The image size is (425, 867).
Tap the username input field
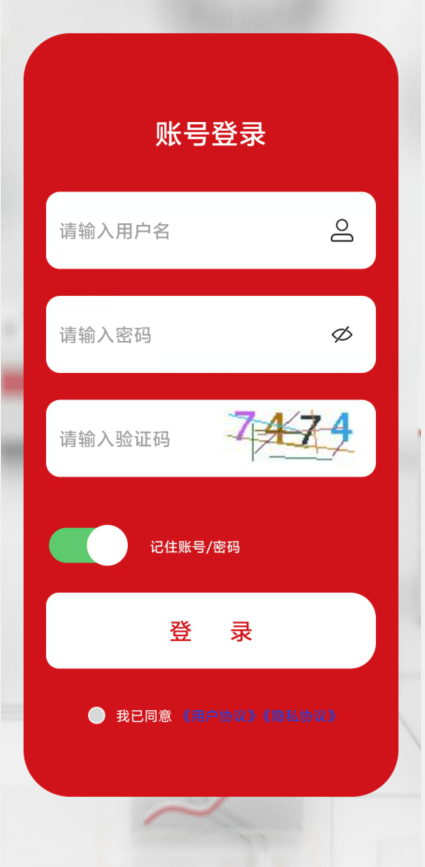[x=211, y=231]
